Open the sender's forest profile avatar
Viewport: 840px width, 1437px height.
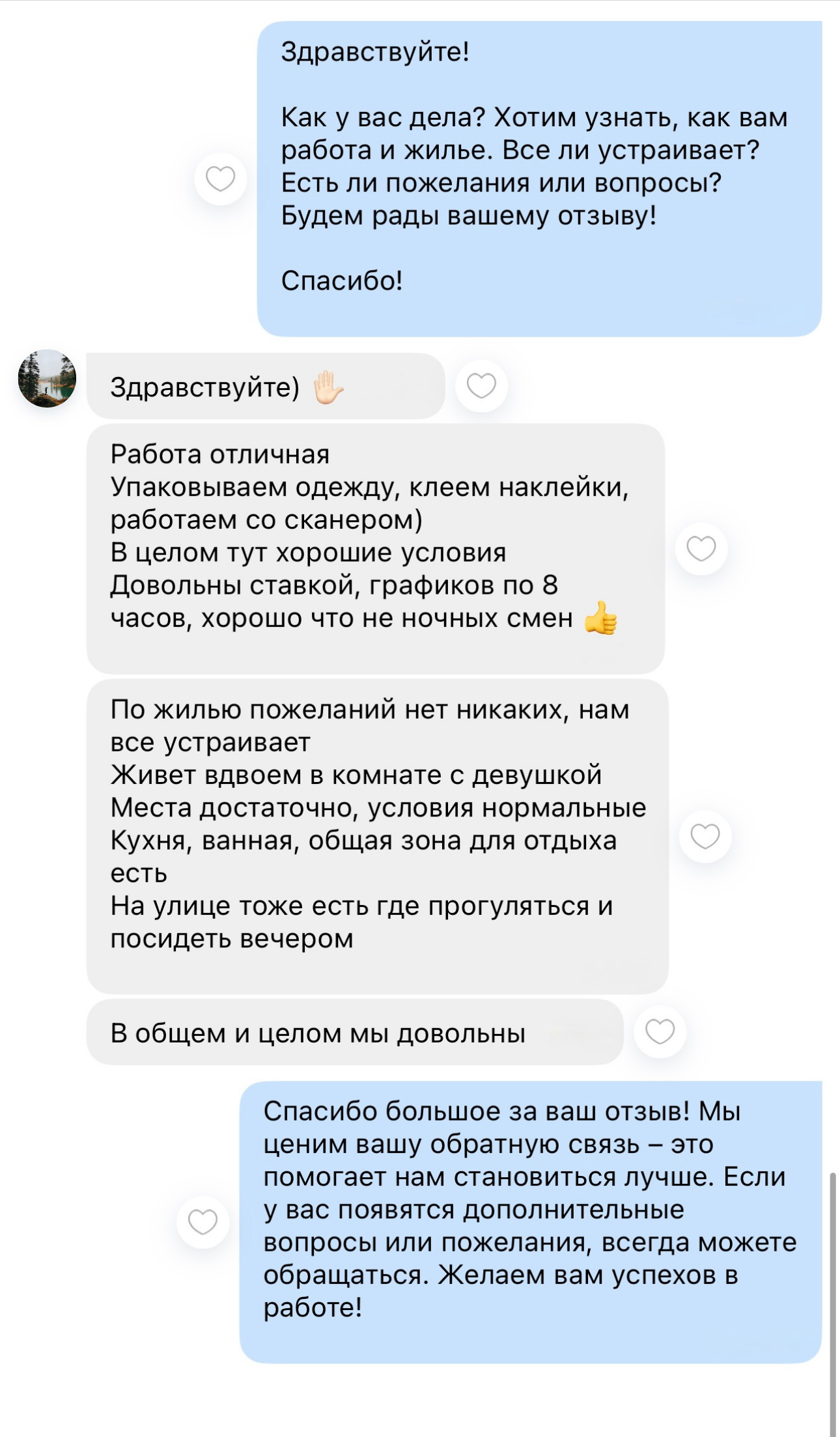point(47,378)
